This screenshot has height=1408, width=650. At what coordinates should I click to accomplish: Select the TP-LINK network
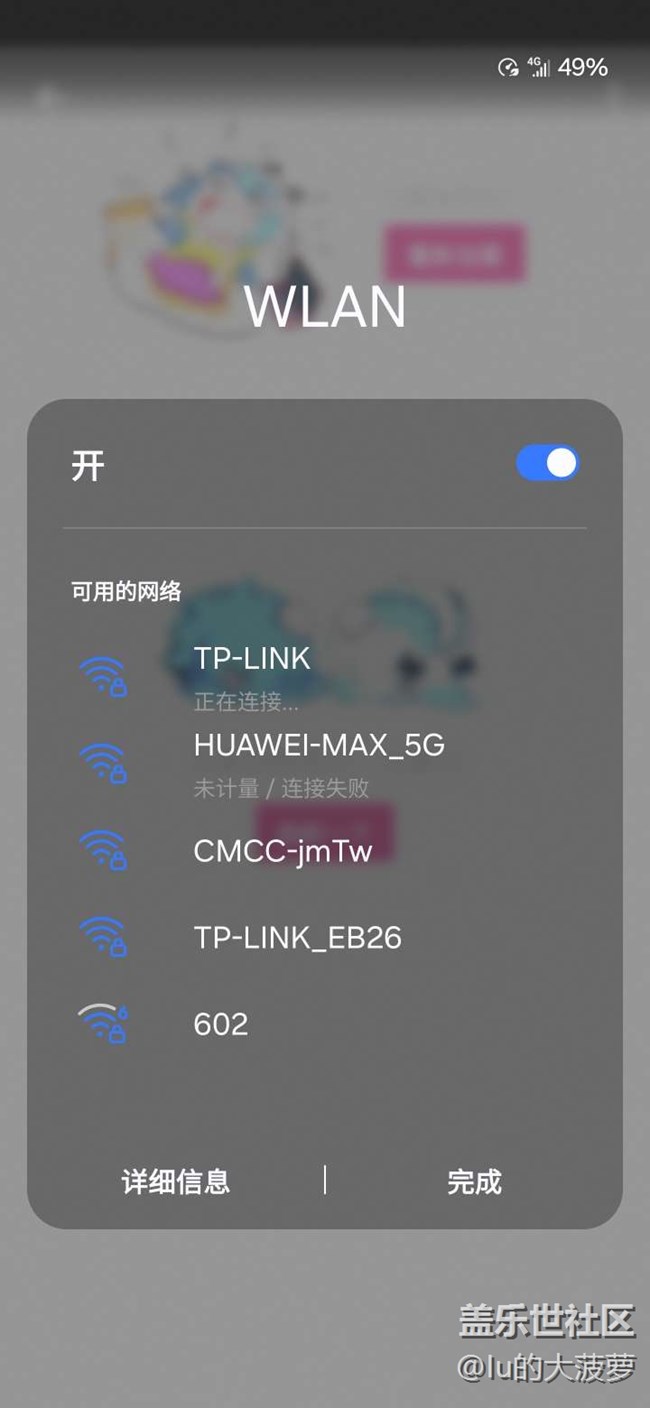(252, 659)
